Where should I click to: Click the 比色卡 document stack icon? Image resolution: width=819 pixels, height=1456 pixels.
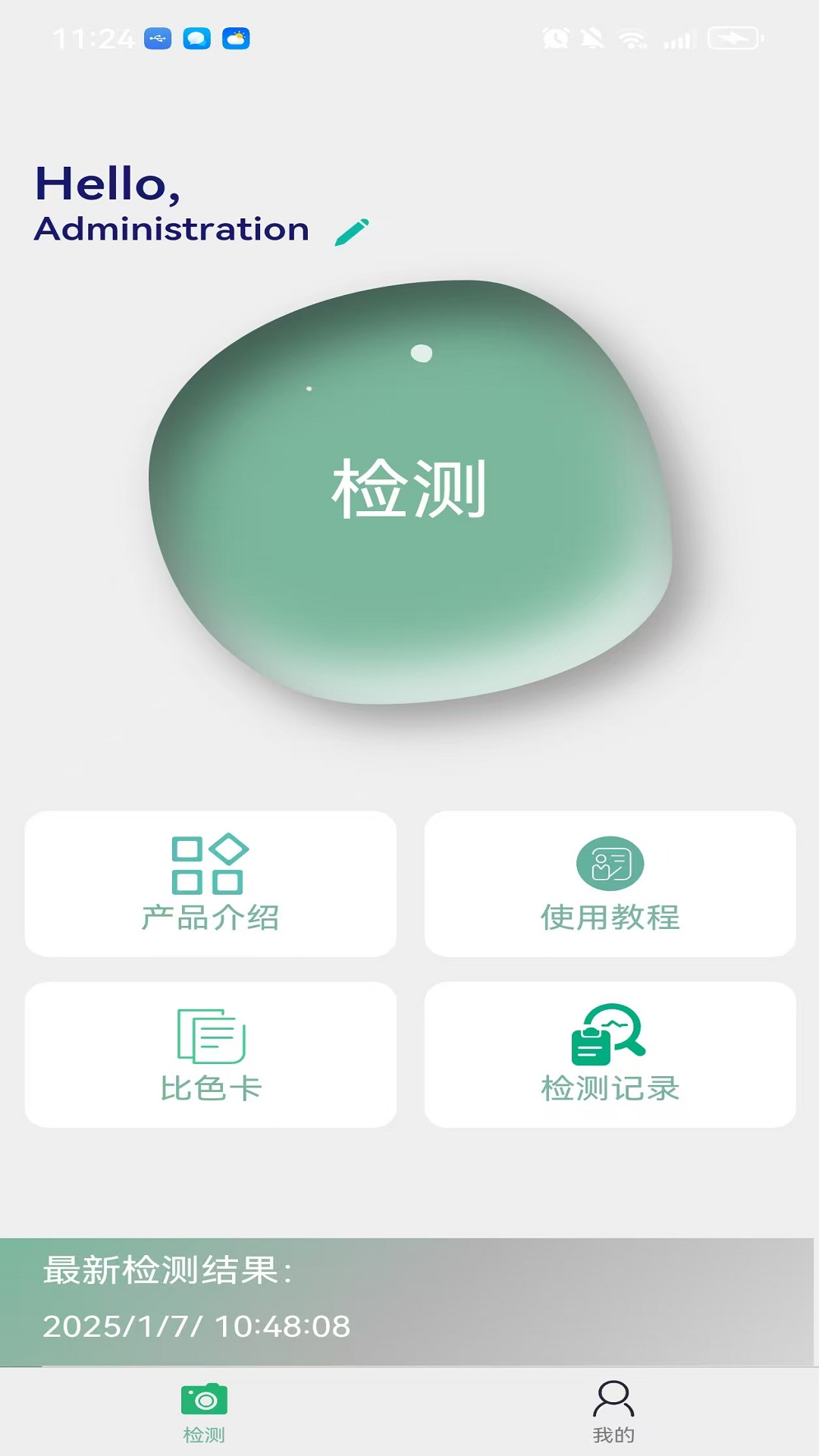[211, 1034]
